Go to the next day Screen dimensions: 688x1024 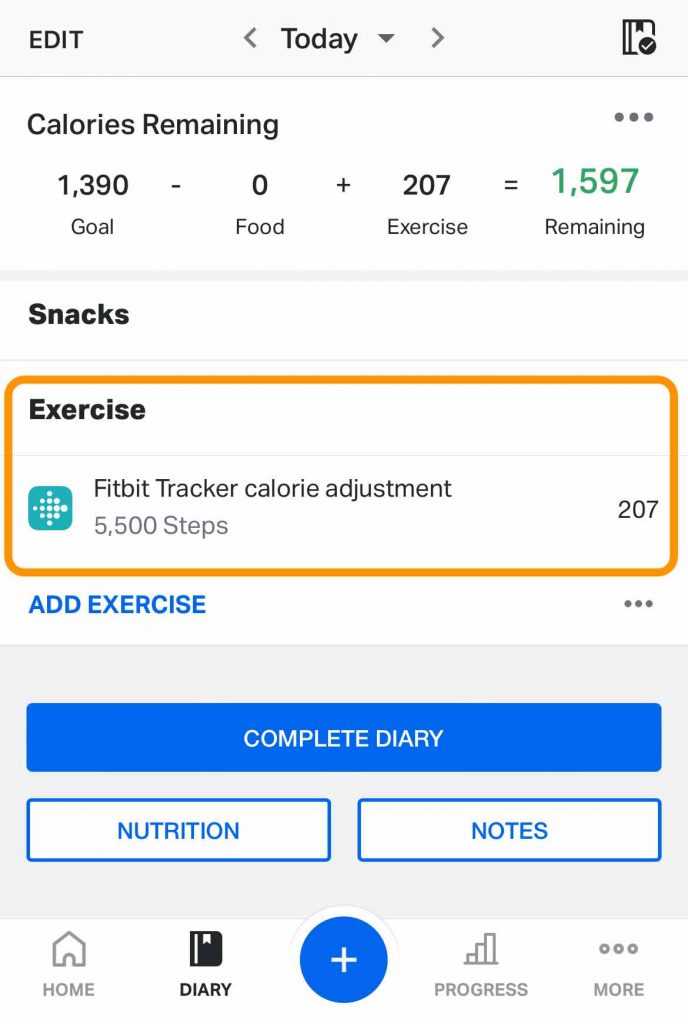437,39
